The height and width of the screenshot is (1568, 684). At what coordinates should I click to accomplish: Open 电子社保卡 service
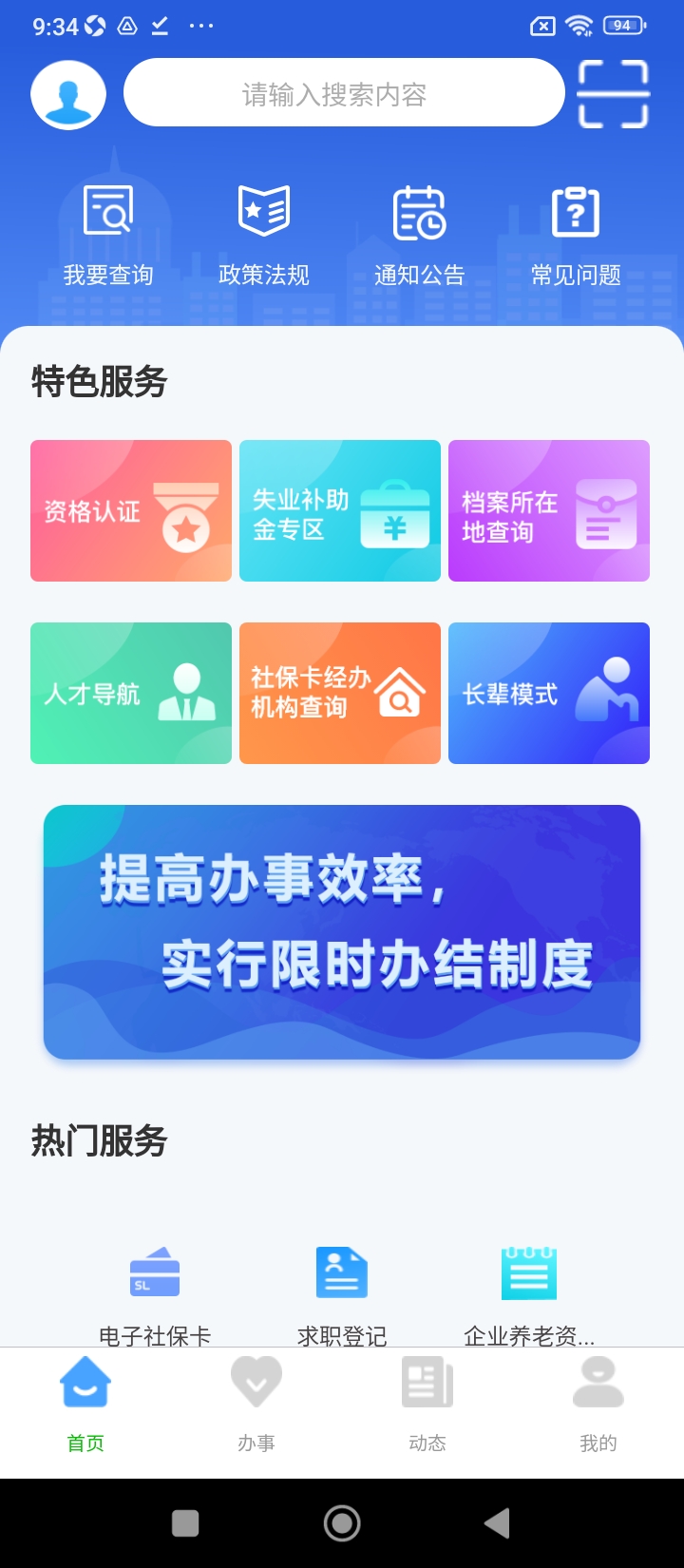click(x=155, y=1294)
